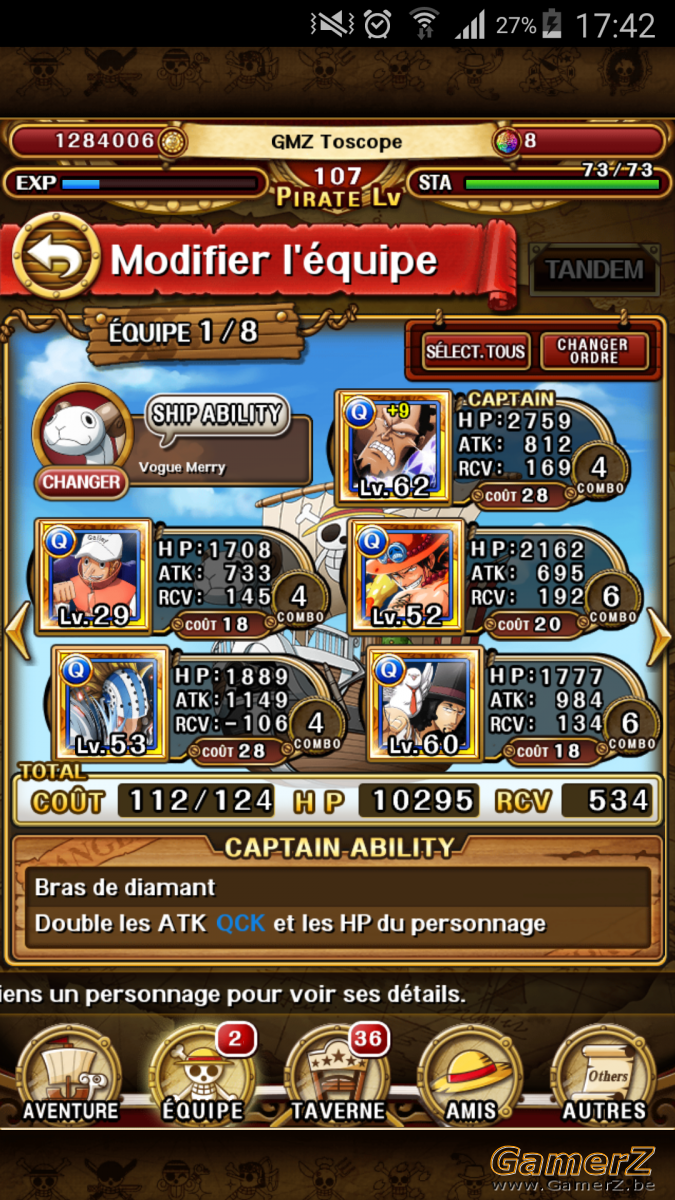Tap SÉLECT. TOUS button
The image size is (675, 1200).
click(x=475, y=351)
